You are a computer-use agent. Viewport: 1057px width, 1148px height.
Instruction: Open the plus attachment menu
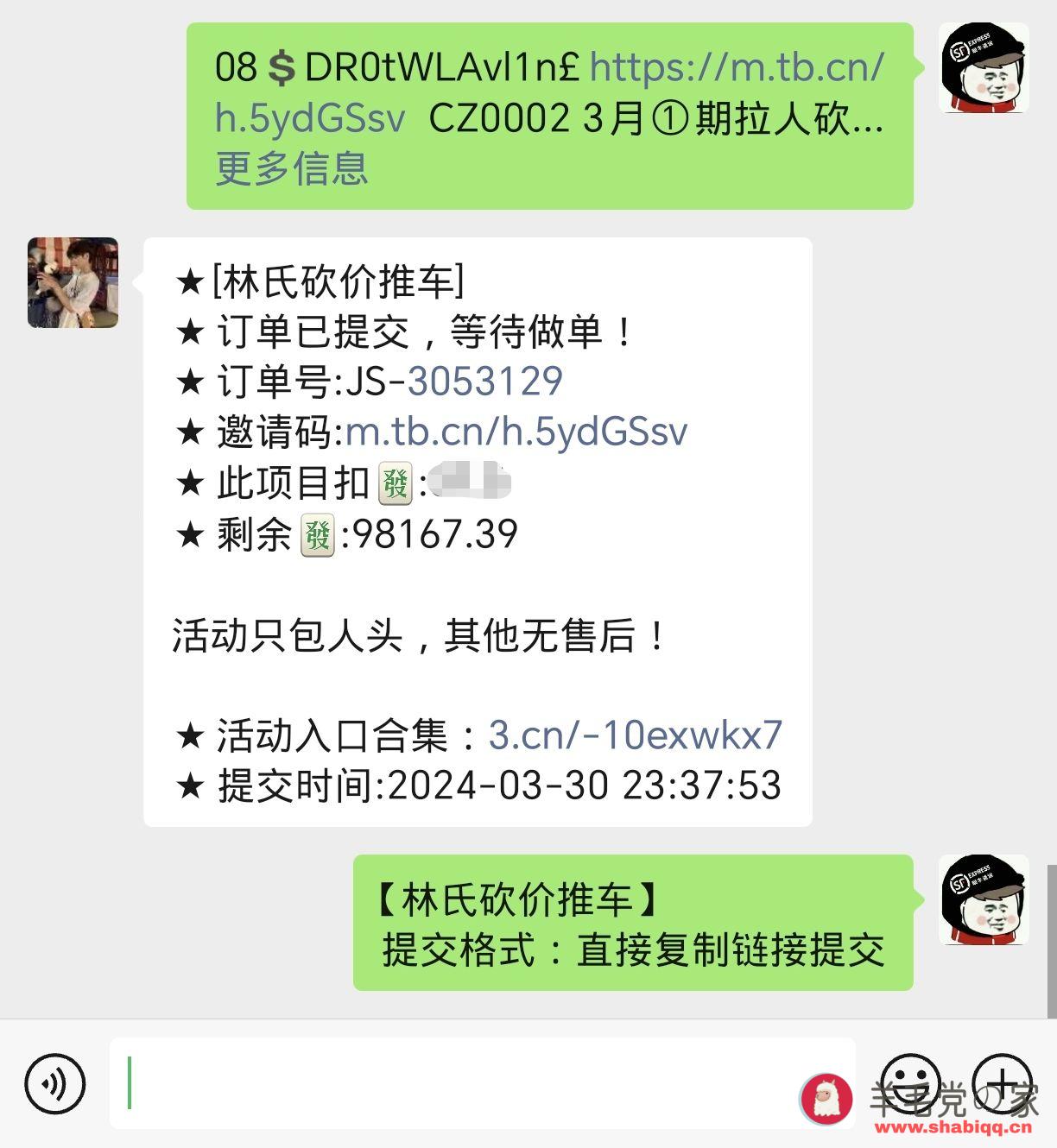point(1002,1083)
